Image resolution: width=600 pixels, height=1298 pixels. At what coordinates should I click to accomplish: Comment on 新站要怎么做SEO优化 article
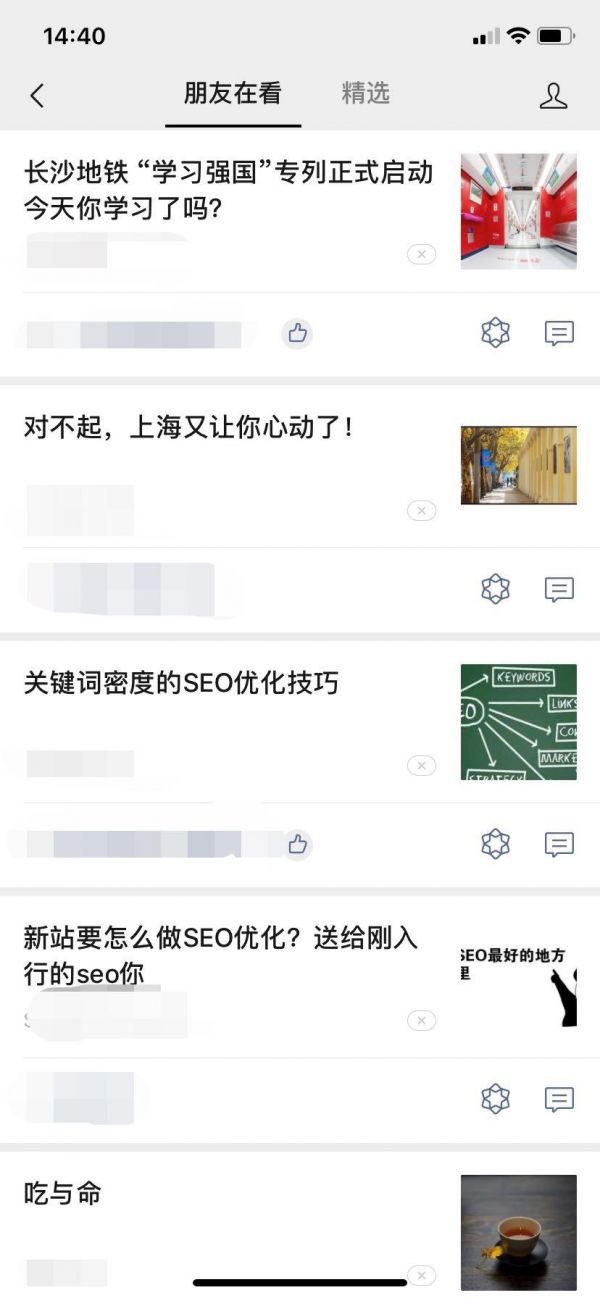click(559, 1100)
